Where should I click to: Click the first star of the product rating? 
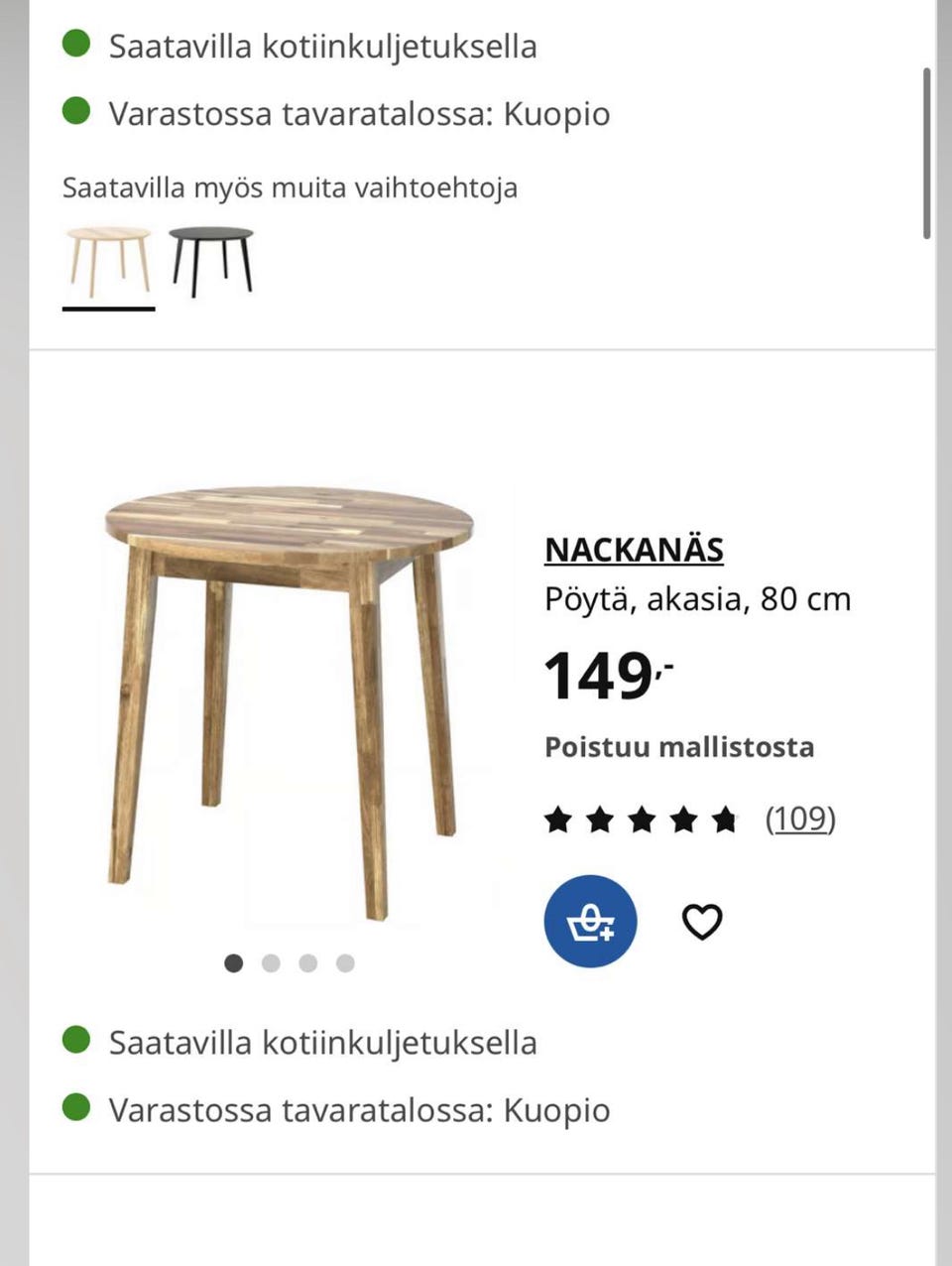click(557, 819)
